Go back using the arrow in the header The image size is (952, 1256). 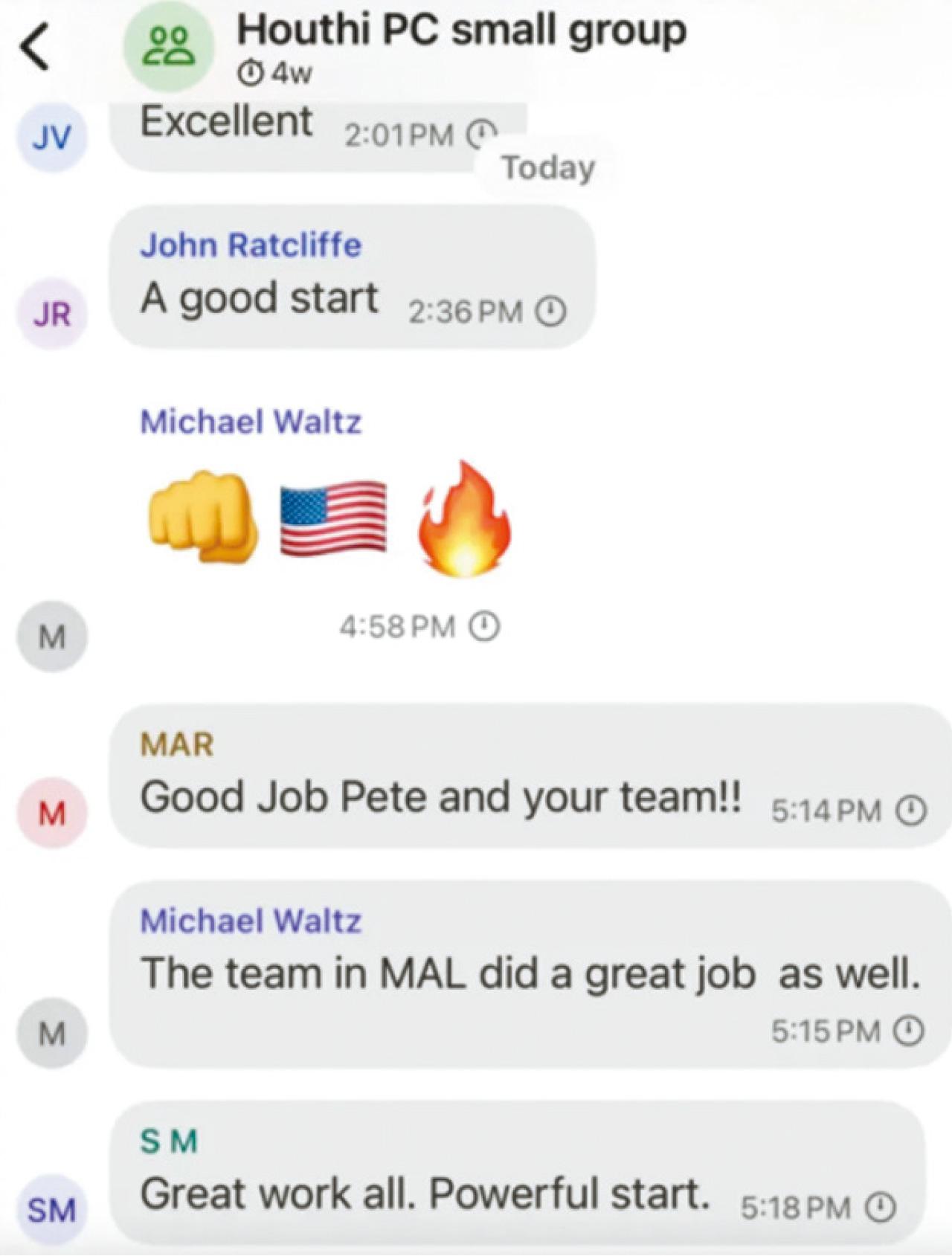pos(35,47)
